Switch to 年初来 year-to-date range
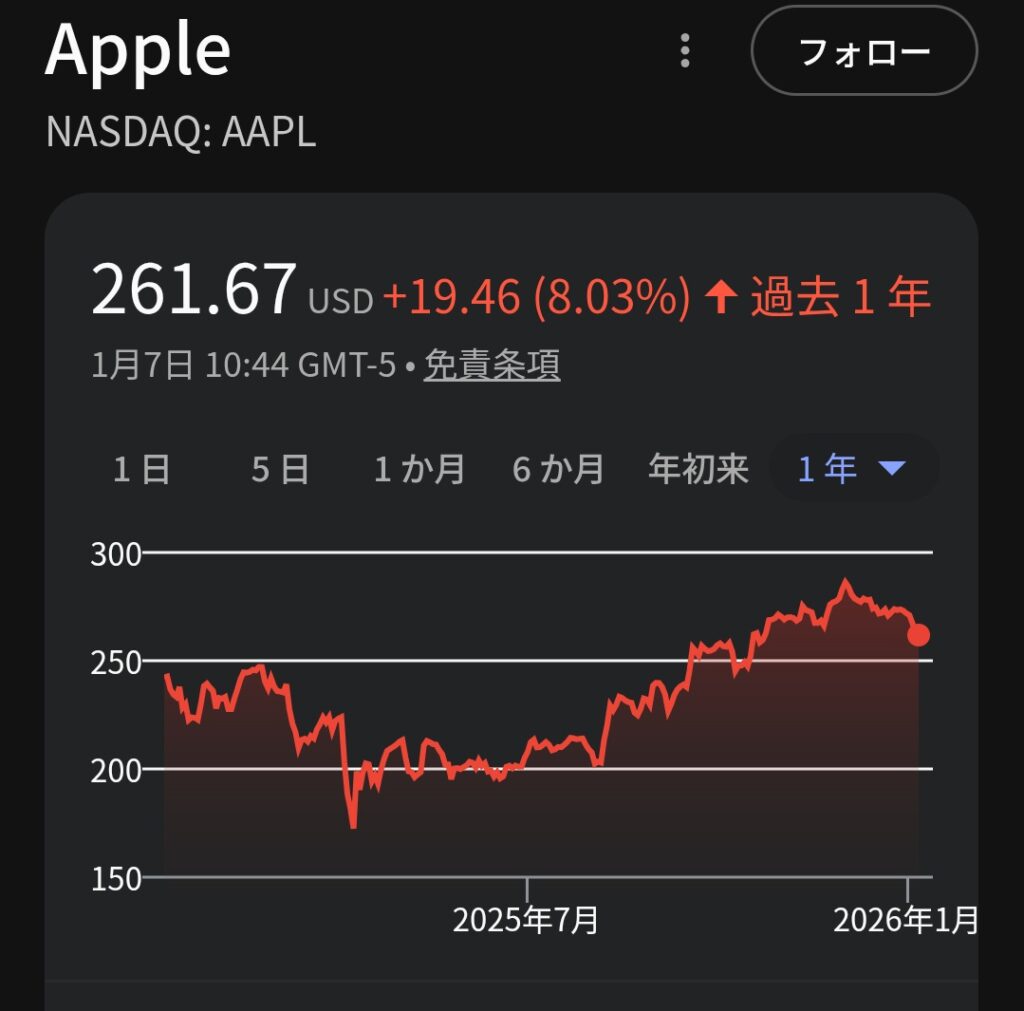 [698, 468]
